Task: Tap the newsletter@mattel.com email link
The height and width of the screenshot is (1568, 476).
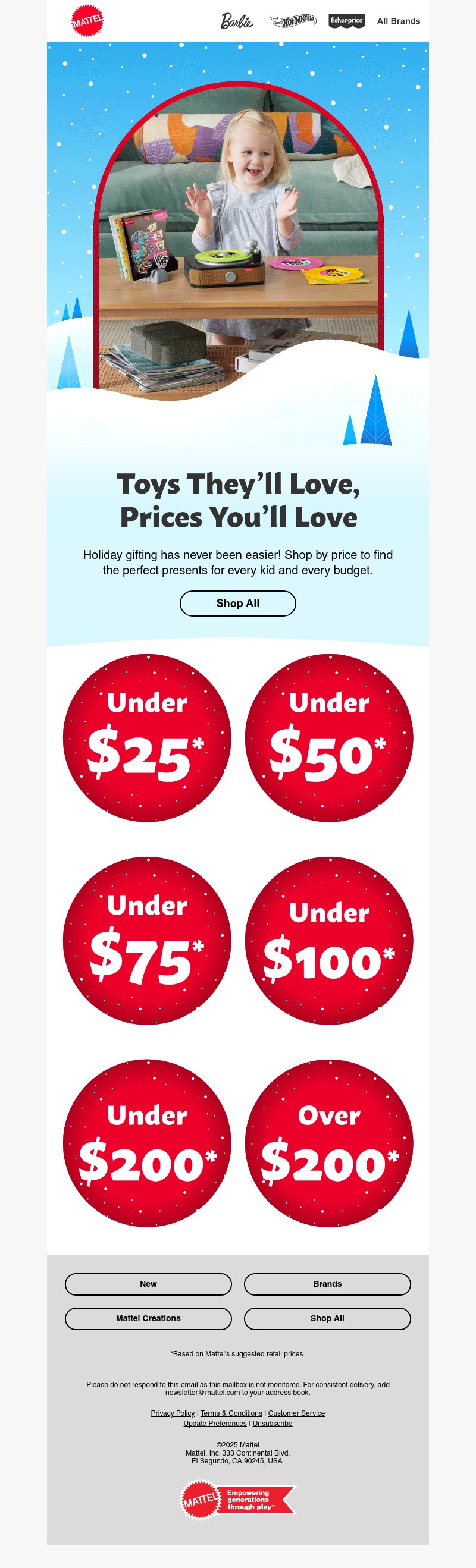Action: click(x=202, y=1393)
